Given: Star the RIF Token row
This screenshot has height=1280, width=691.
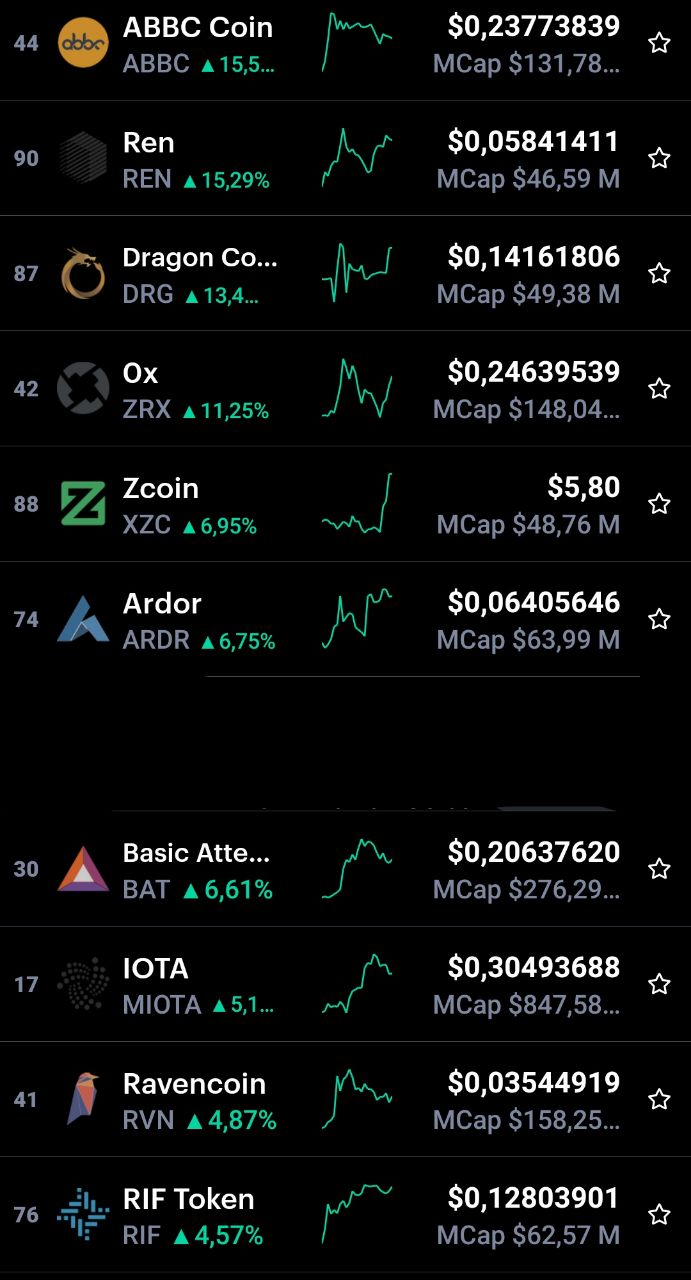Looking at the screenshot, I should pos(659,1214).
